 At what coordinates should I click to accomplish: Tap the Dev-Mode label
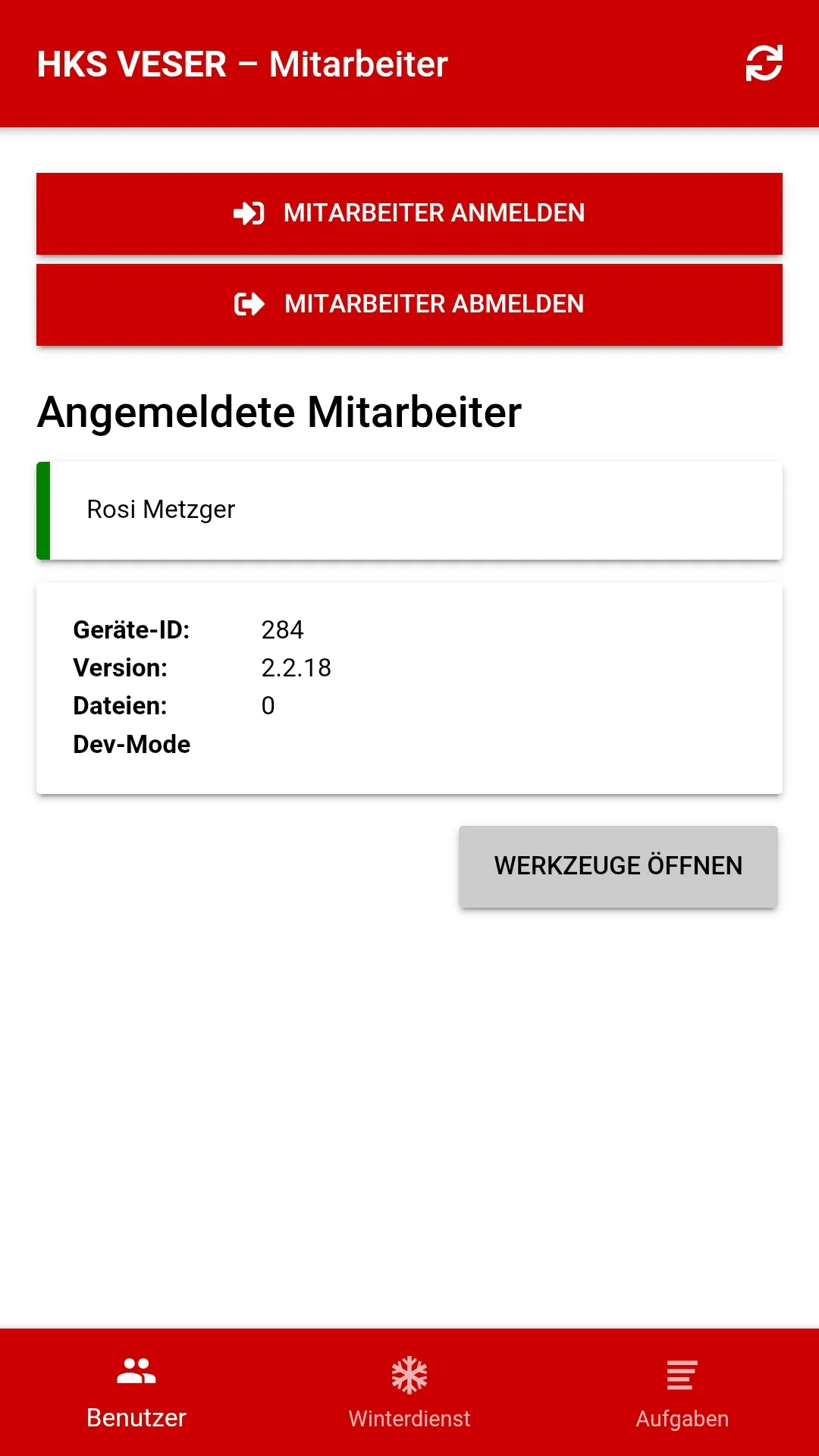(x=130, y=744)
